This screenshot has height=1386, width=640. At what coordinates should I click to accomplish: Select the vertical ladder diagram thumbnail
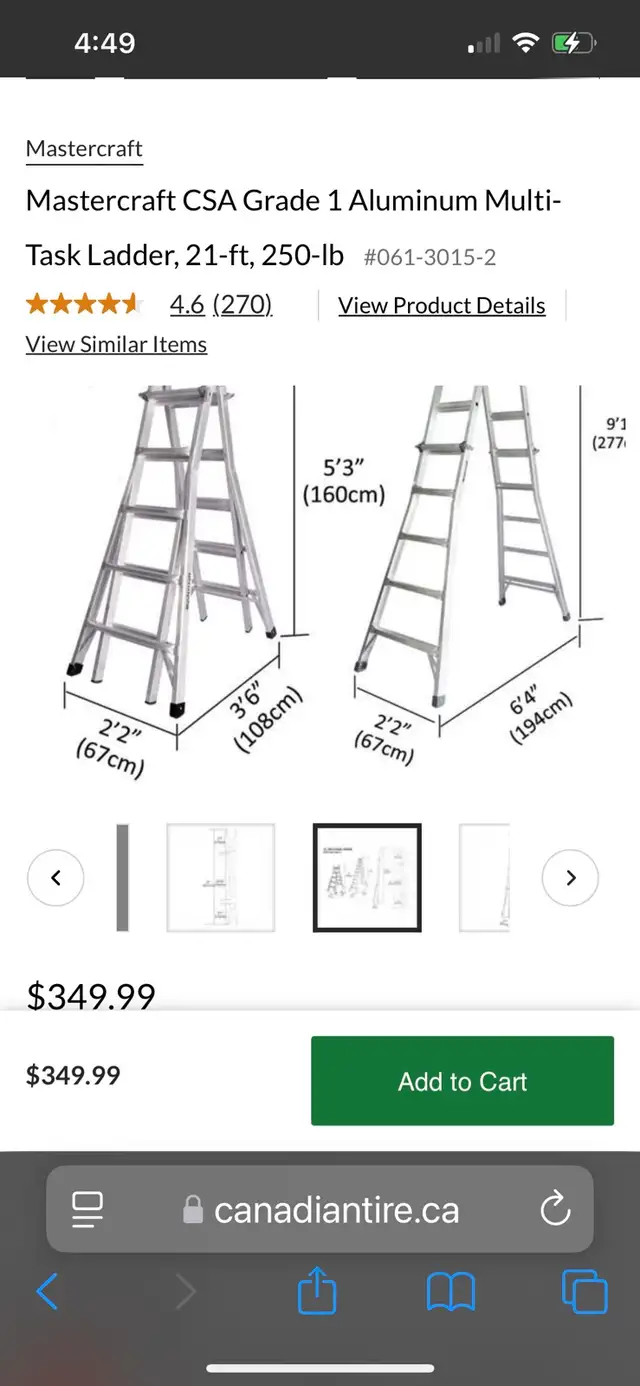tap(220, 878)
